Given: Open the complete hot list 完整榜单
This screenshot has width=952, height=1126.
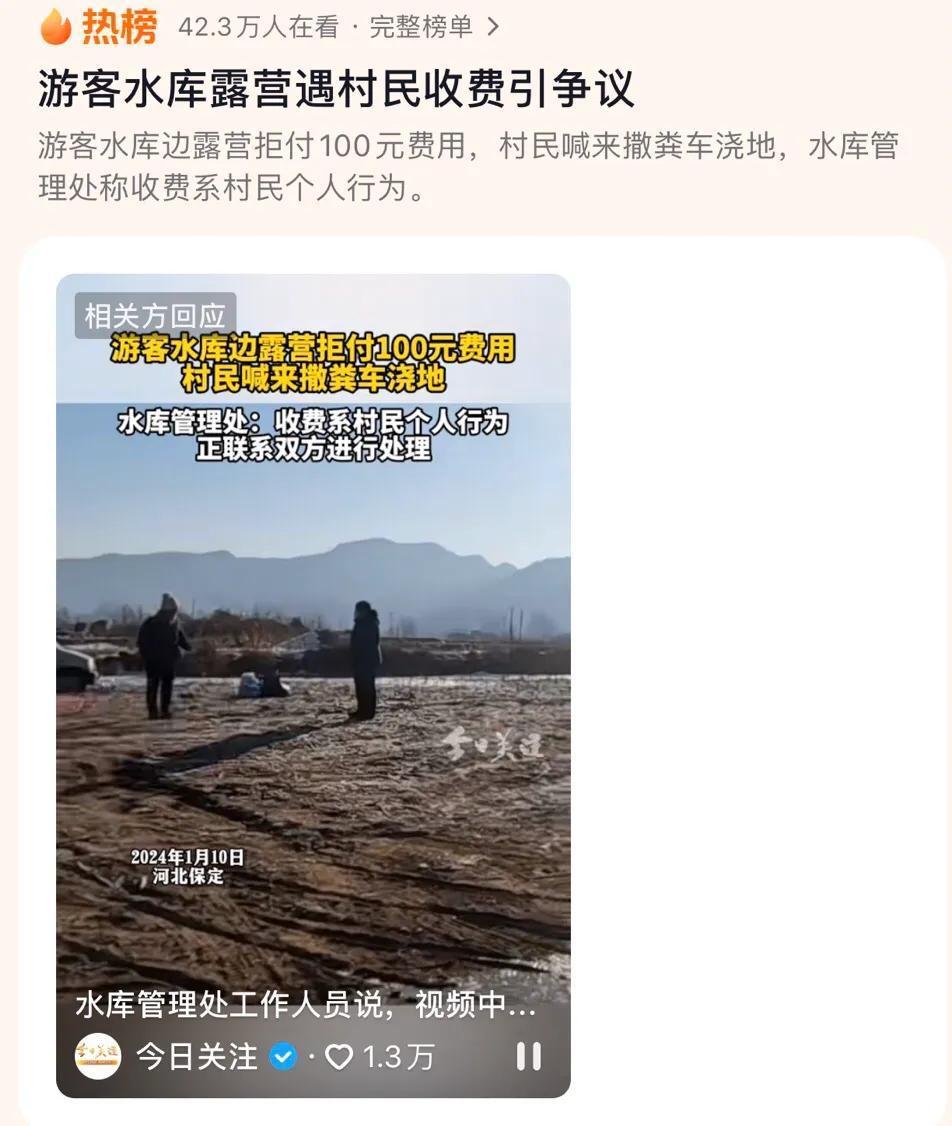Looking at the screenshot, I should pyautogui.click(x=433, y=27).
